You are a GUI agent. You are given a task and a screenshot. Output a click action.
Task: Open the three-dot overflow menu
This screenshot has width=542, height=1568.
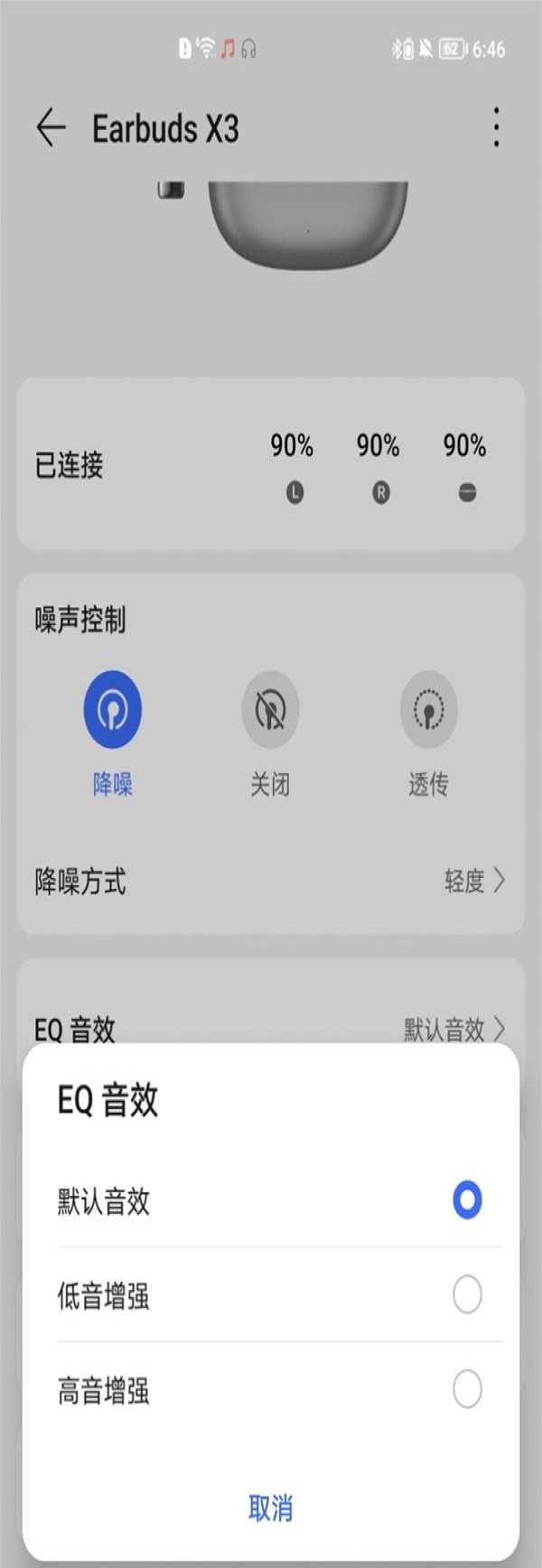point(496,127)
